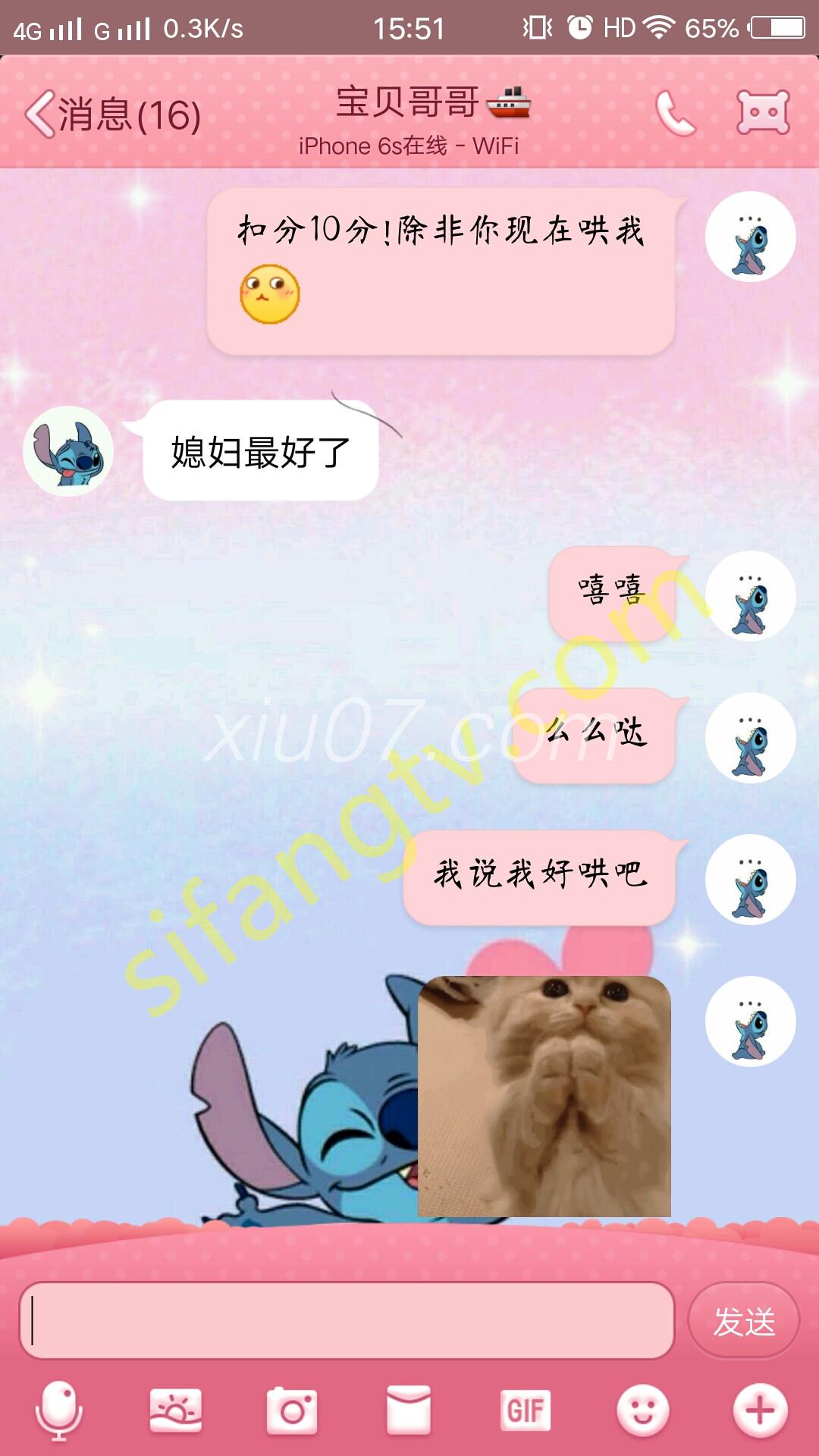Send the message with 发送

coord(743,1321)
